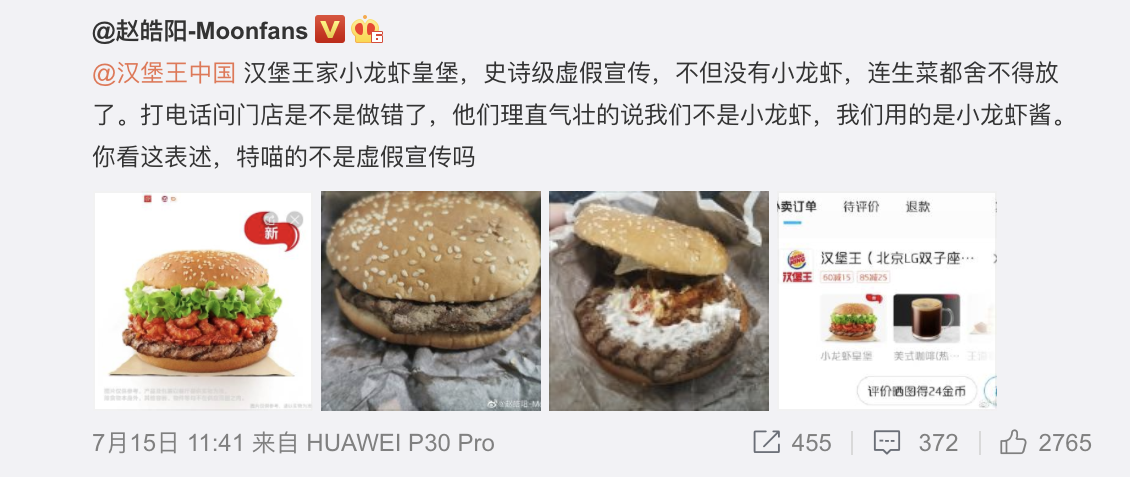This screenshot has width=1130, height=477.
Task: Open 赵皓阳-Moonfans profile name
Action: point(200,31)
